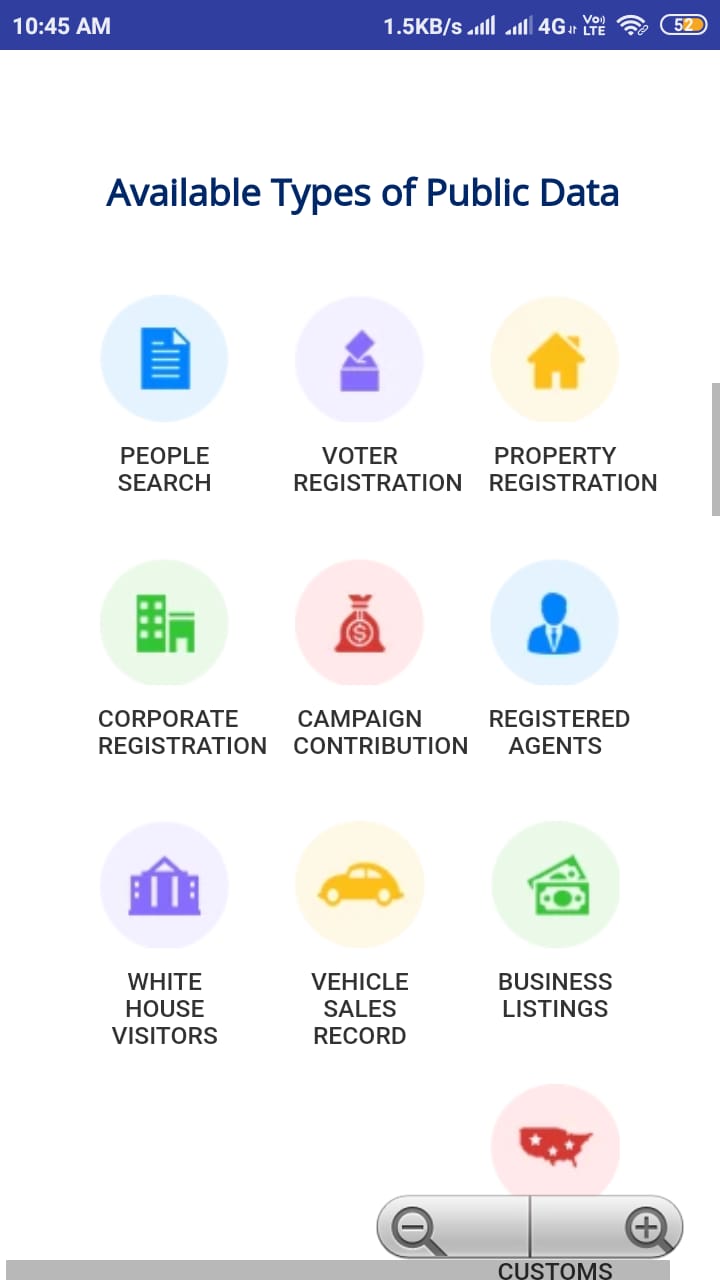Open Property Registration via the house icon

coord(554,358)
